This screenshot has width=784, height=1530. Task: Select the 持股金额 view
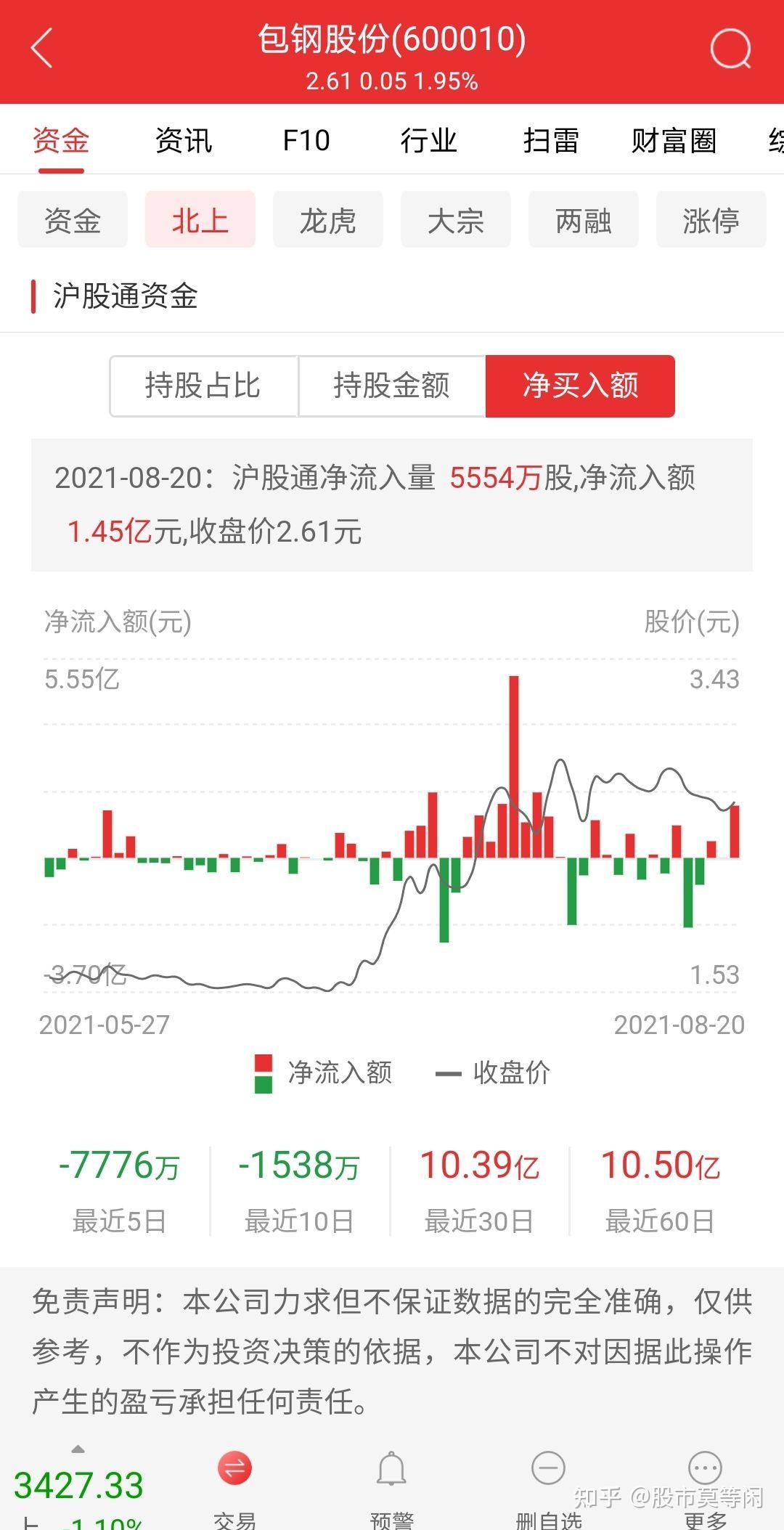[x=392, y=386]
